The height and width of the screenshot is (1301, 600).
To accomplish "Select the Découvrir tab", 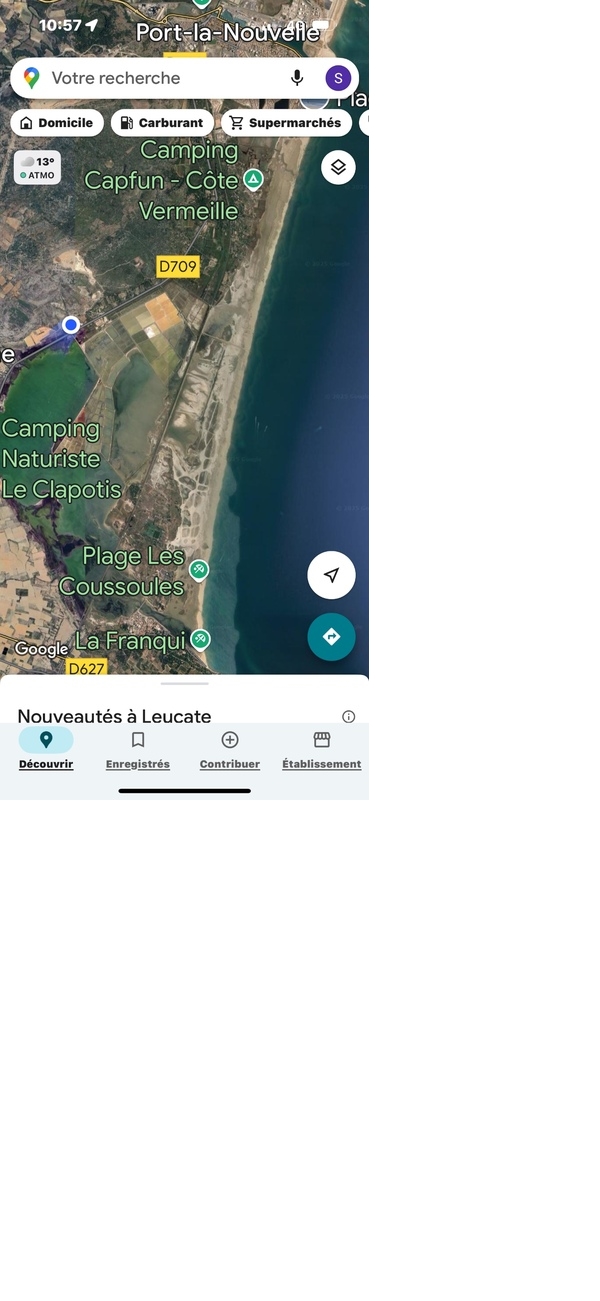I will [x=46, y=750].
